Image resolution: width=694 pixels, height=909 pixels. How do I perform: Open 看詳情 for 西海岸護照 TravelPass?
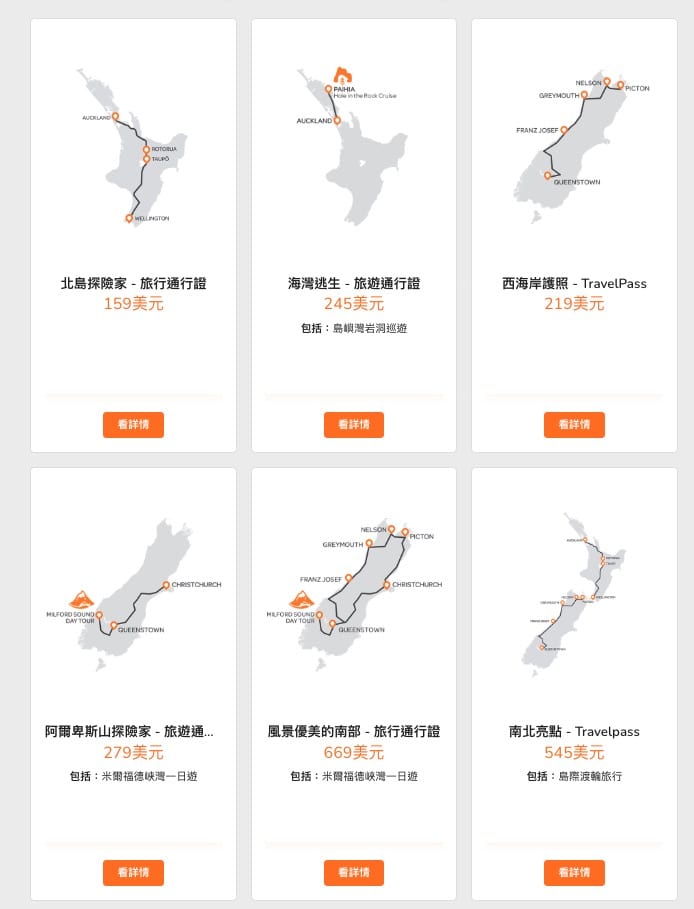point(574,424)
